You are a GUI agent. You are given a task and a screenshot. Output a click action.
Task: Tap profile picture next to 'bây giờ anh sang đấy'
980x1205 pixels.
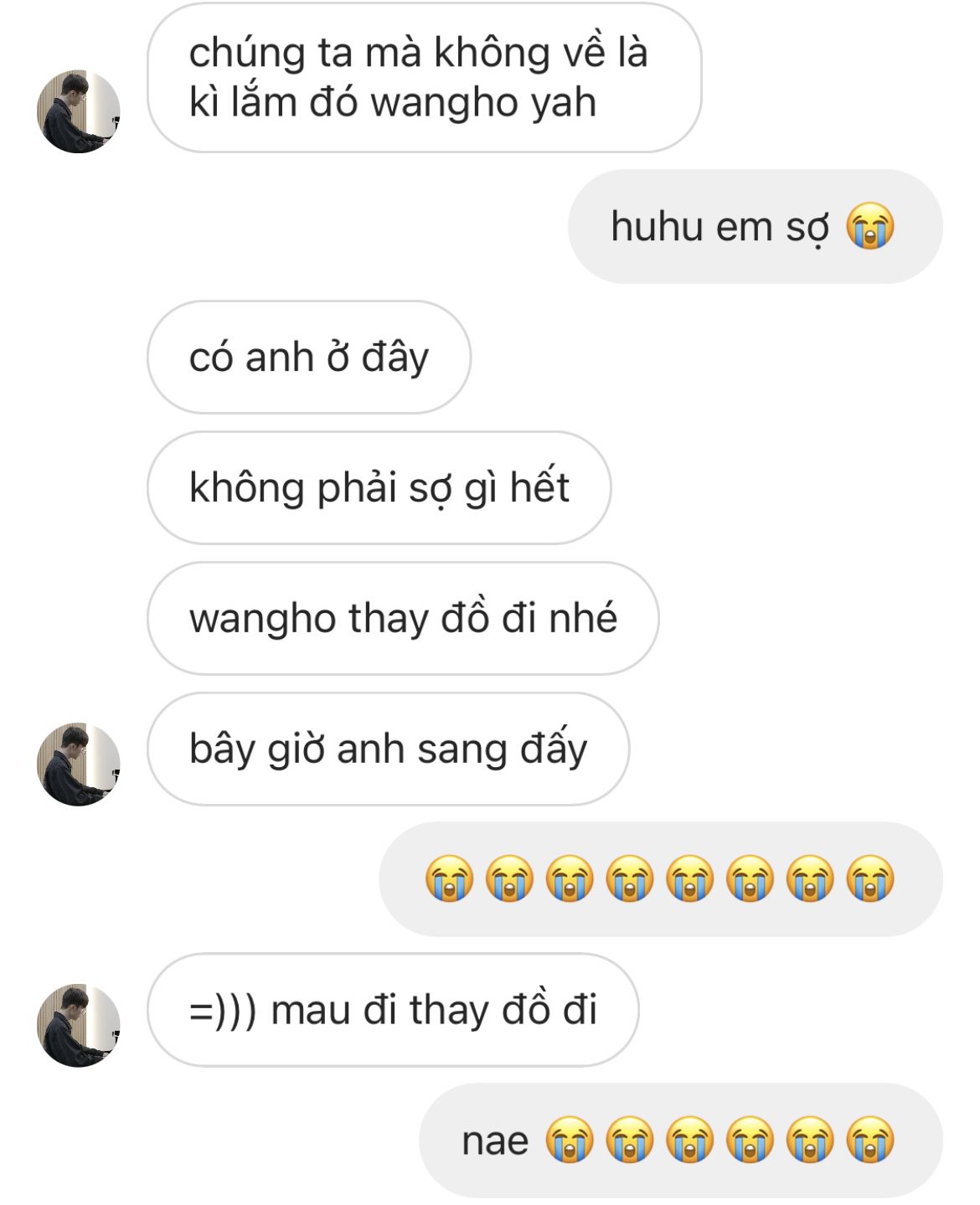[79, 765]
